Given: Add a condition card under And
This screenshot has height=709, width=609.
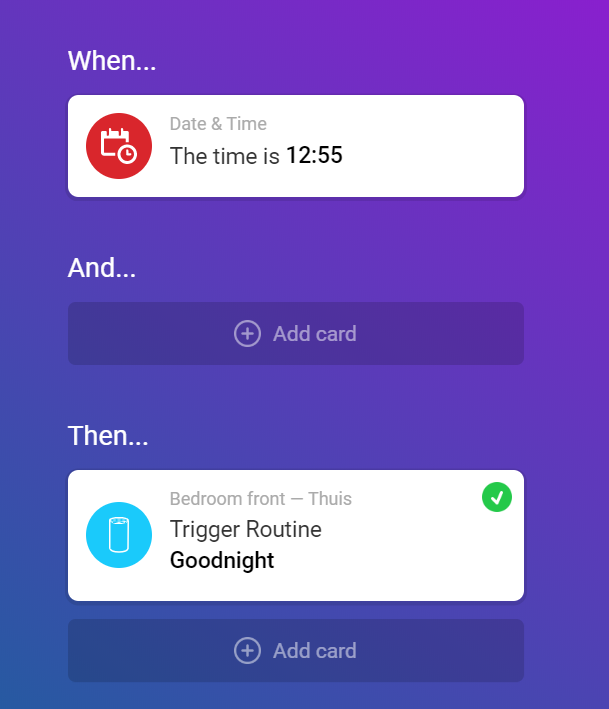Looking at the screenshot, I should 295,333.
